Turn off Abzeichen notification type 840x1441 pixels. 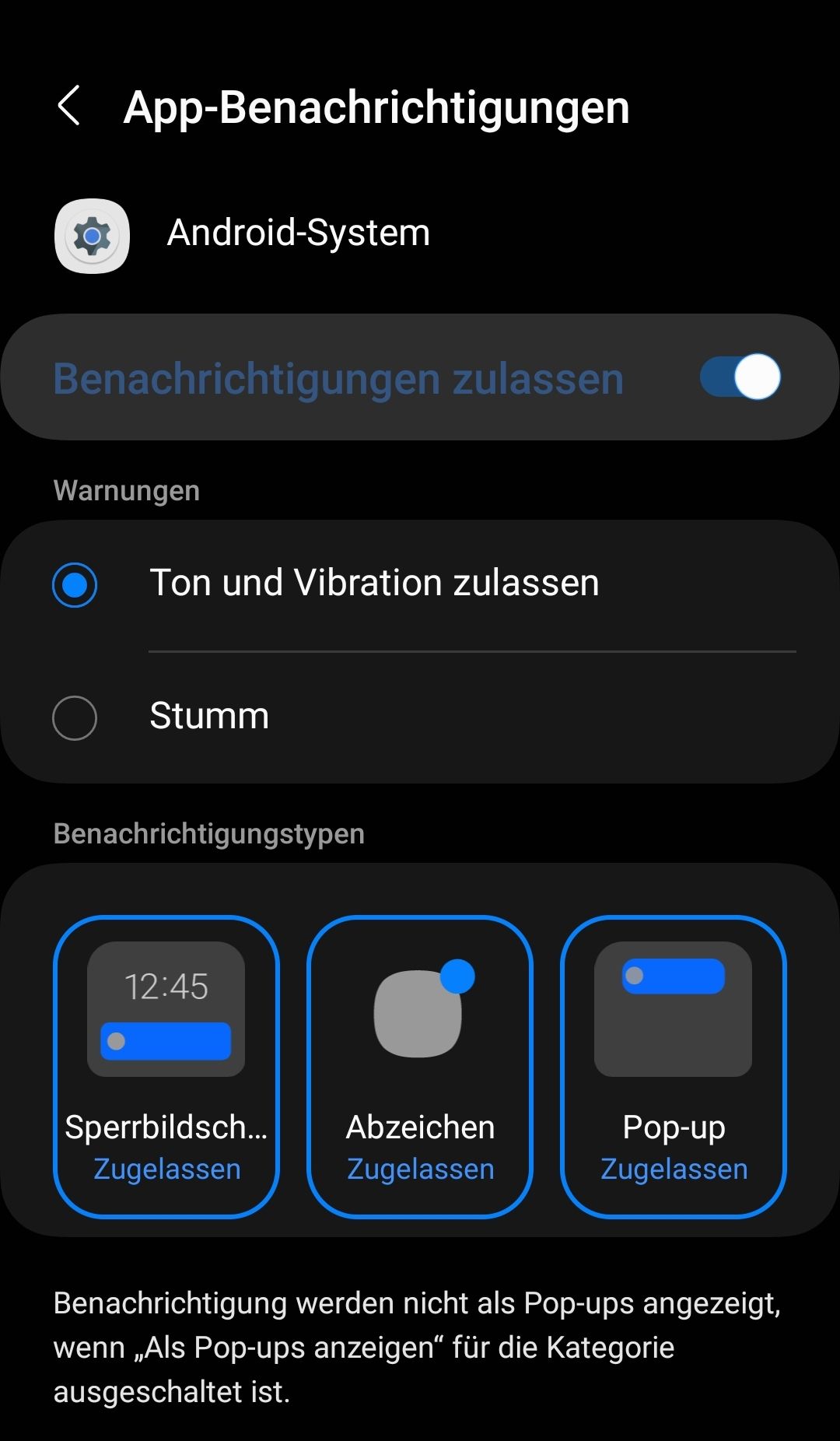tap(420, 1066)
